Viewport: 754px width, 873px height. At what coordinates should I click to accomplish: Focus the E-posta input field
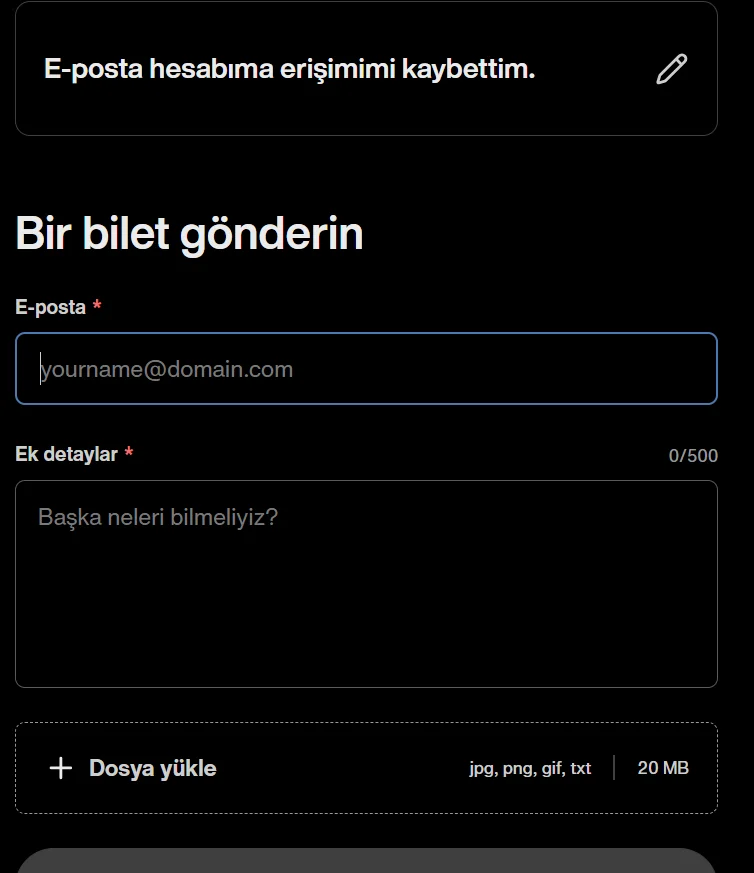(366, 369)
